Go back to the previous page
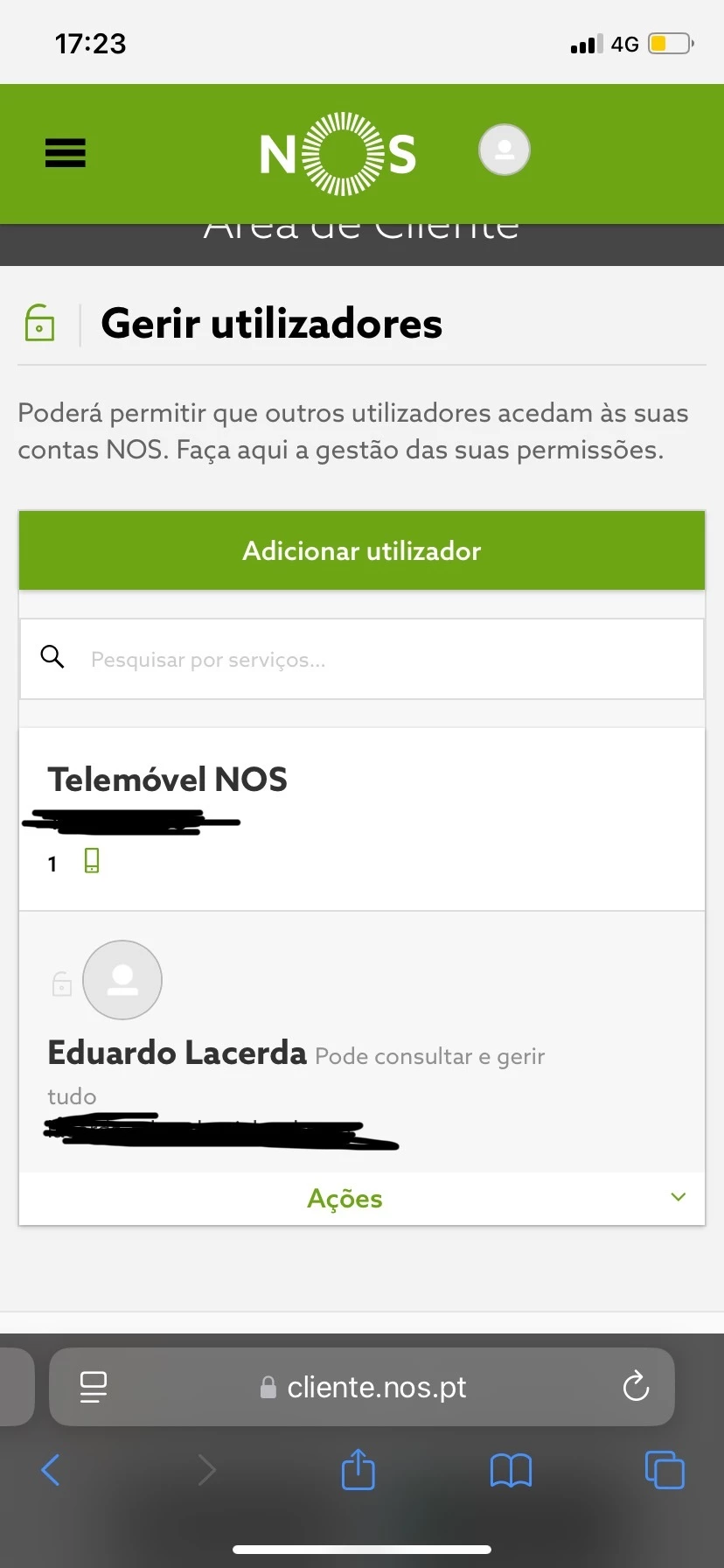The height and width of the screenshot is (1568, 724). tap(51, 1470)
